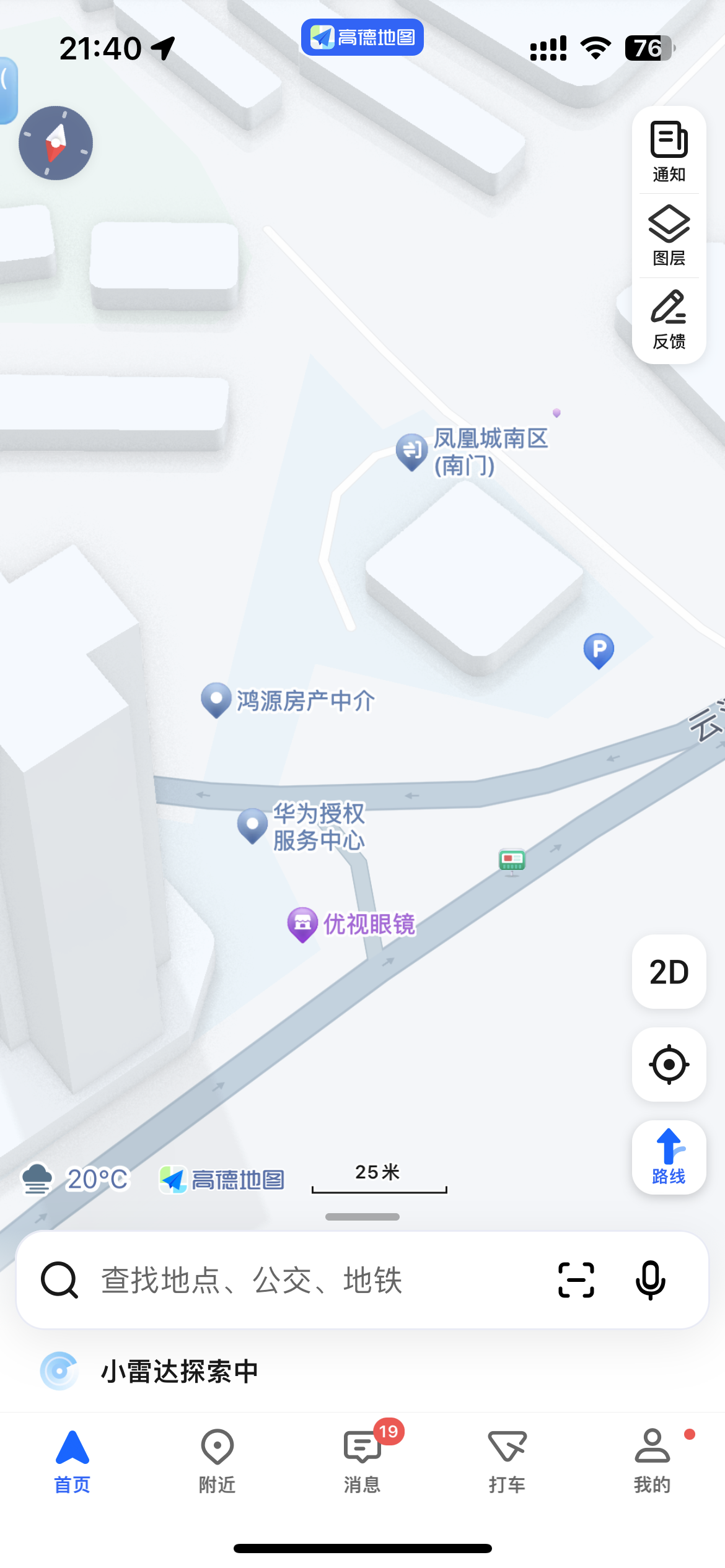This screenshot has width=725, height=1568.
Task: Start voice search with the microphone
Action: [x=650, y=1280]
